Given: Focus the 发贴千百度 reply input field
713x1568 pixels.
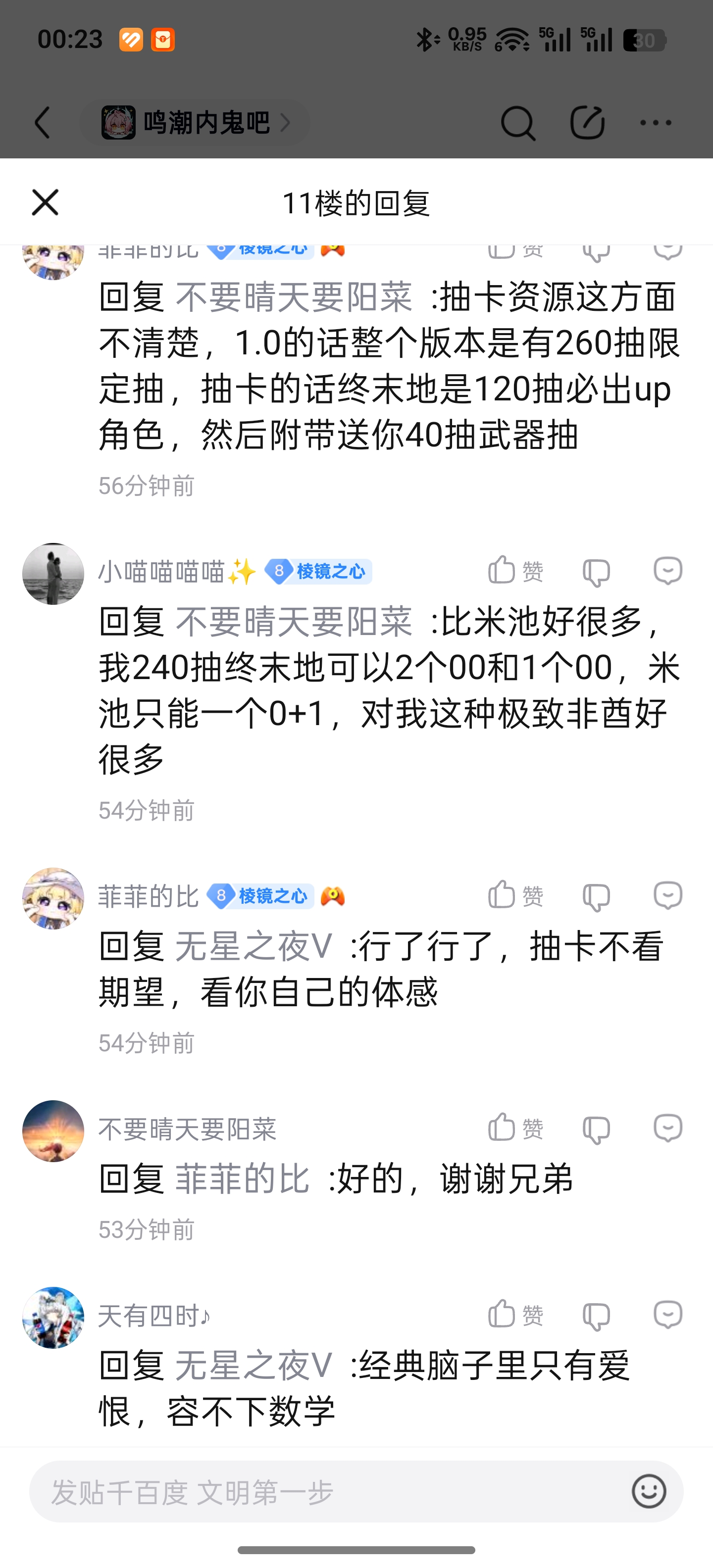Looking at the screenshot, I should (329, 1492).
